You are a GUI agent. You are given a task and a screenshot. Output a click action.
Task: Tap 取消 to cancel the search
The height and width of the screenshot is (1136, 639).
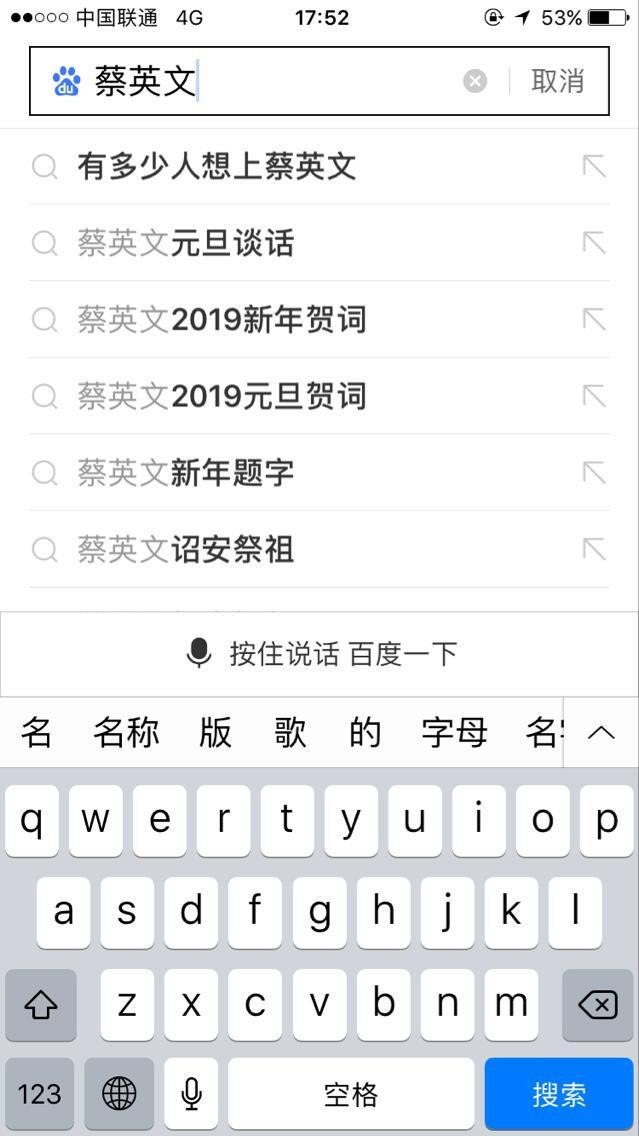point(557,81)
